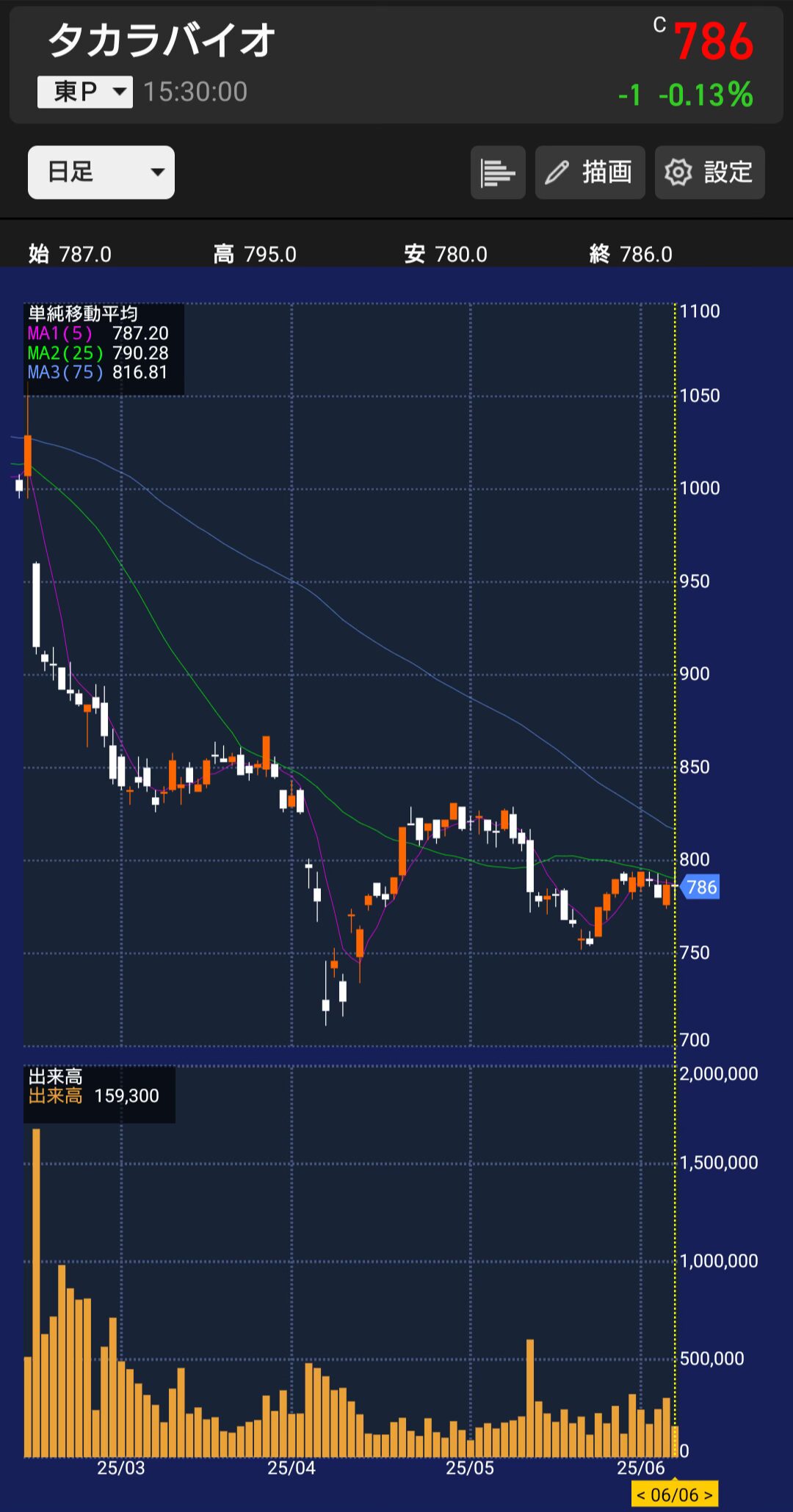793x1512 pixels.
Task: Change the 日足 chart interval dropdown
Action: (101, 172)
